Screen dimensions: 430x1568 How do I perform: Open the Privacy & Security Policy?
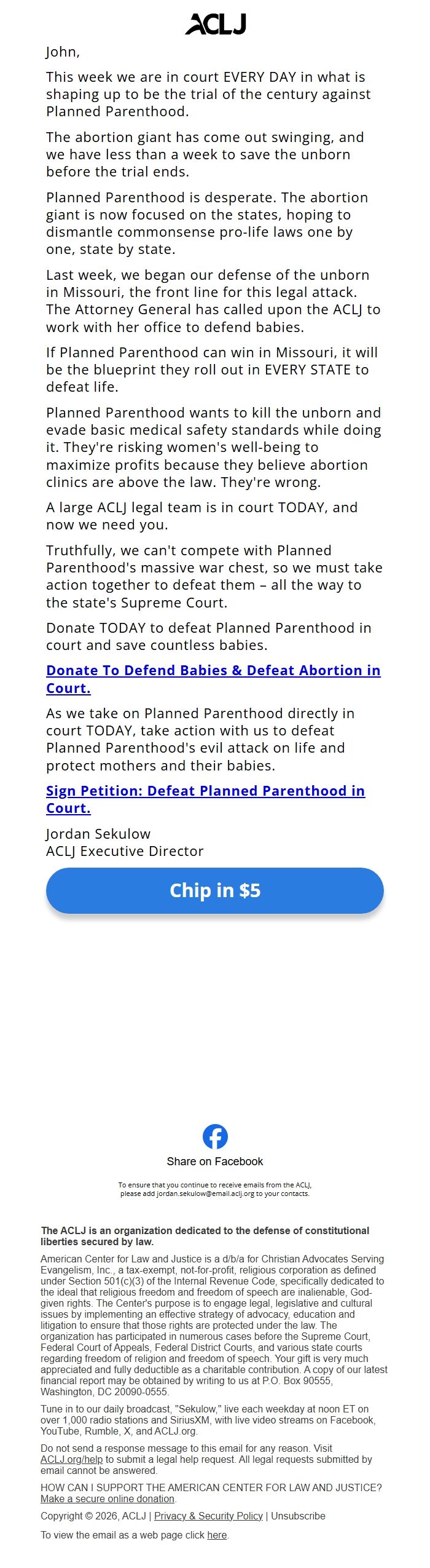[208, 1516]
